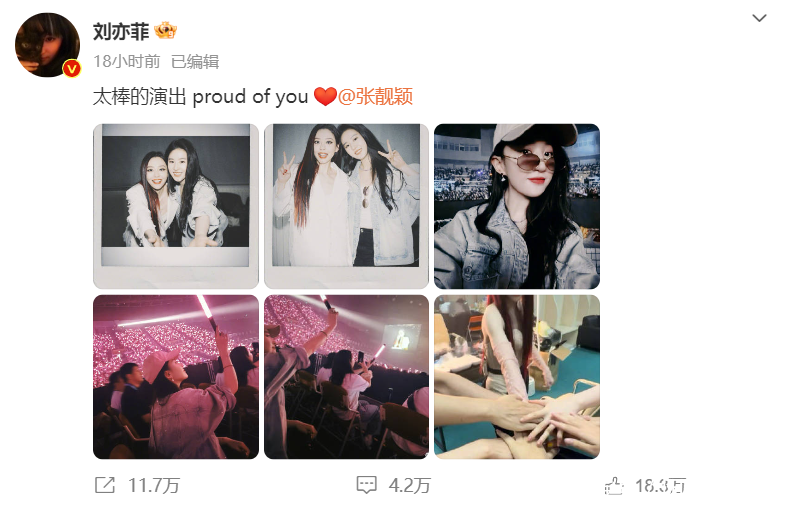This screenshot has width=787, height=505.
Task: Open the @张靓颖 mention link
Action: click(375, 97)
